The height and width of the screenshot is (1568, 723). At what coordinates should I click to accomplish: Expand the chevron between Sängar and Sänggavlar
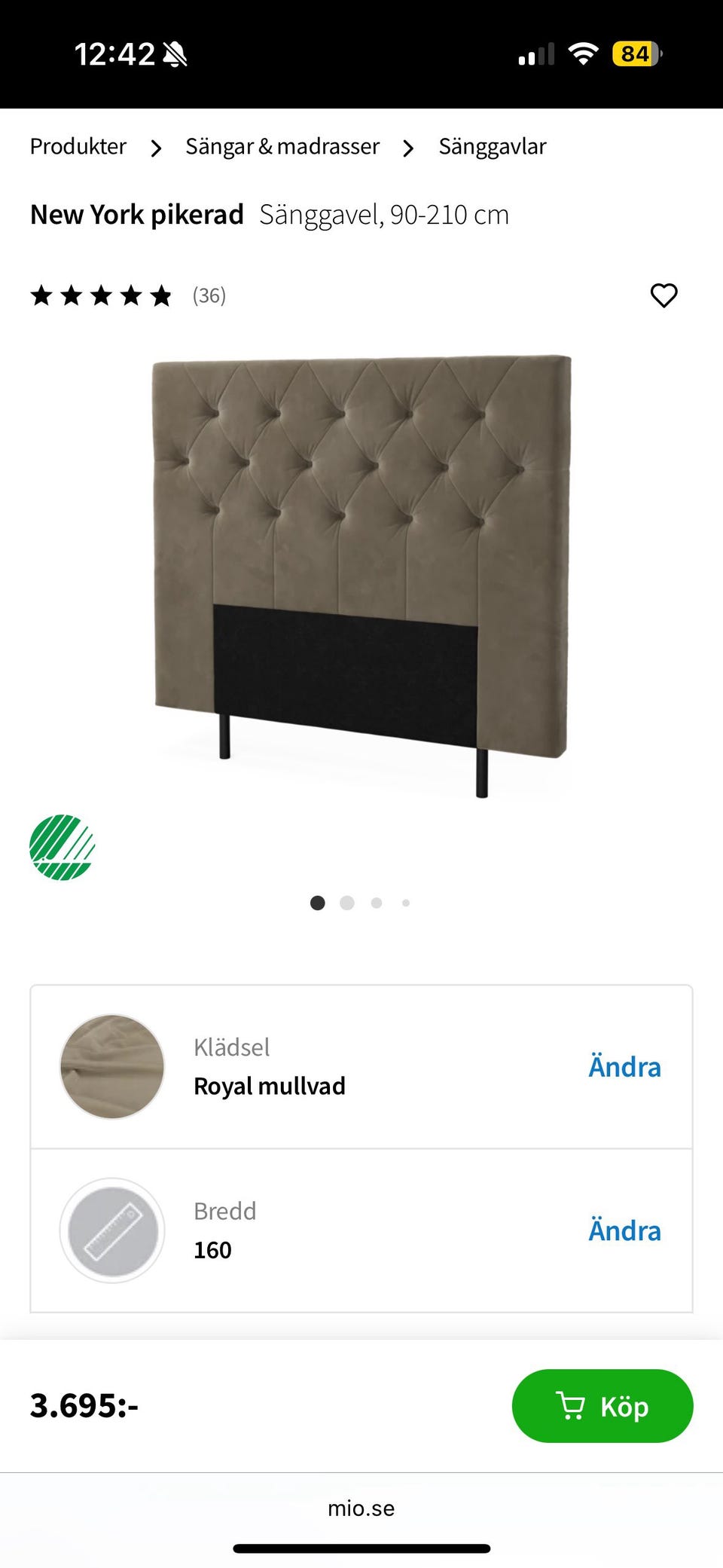tap(407, 148)
